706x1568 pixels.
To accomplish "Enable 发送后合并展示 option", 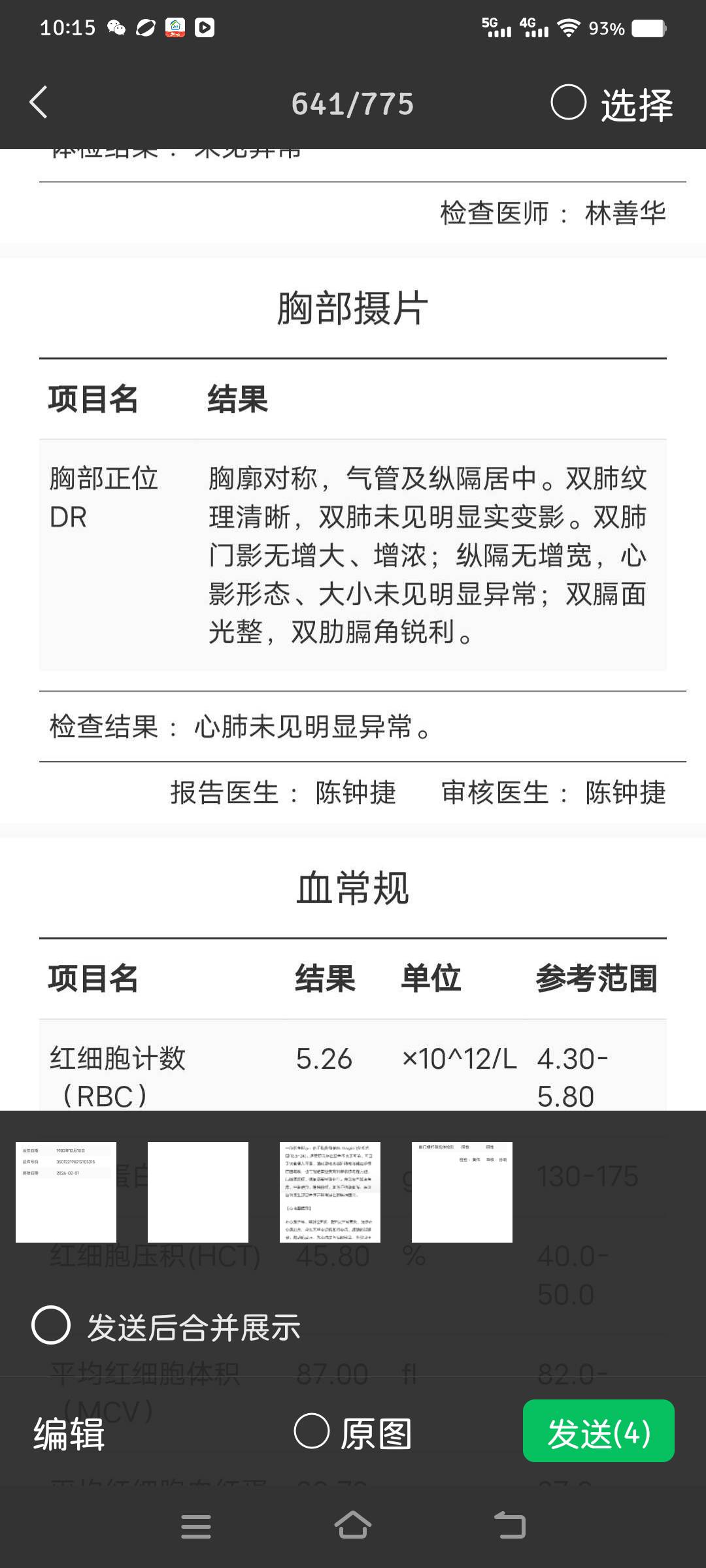I will tap(51, 1325).
